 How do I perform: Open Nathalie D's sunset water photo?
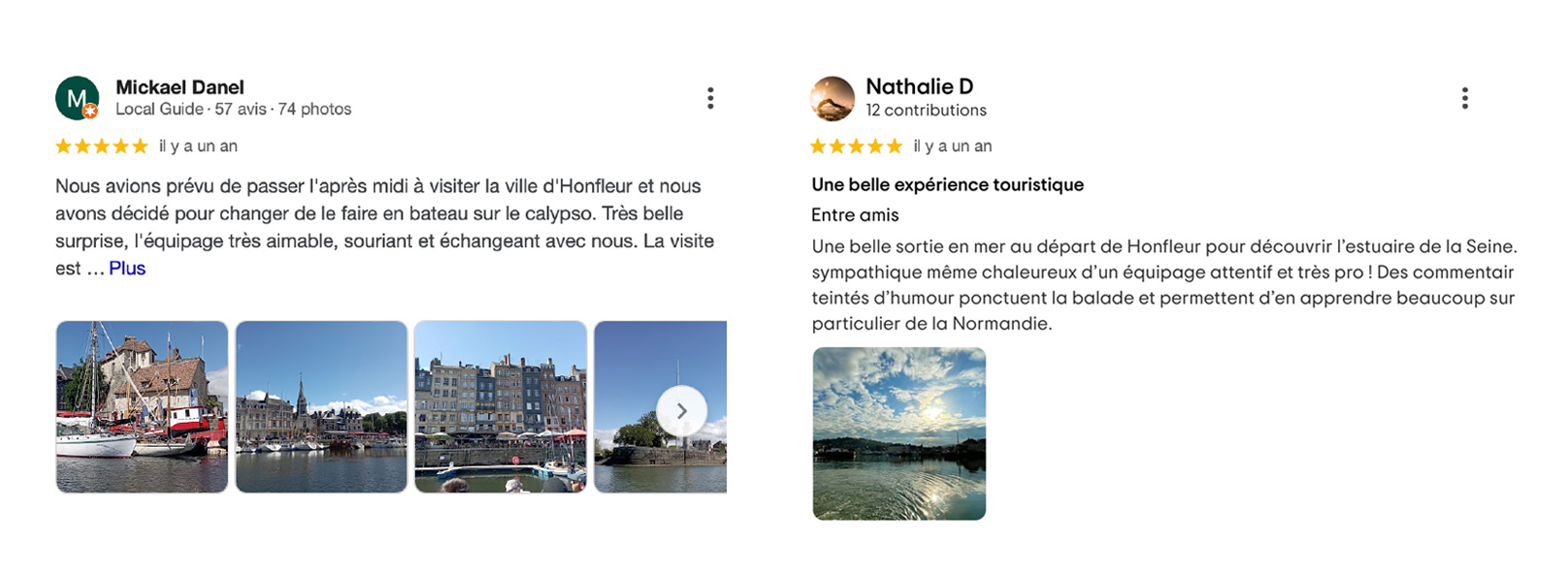898,433
